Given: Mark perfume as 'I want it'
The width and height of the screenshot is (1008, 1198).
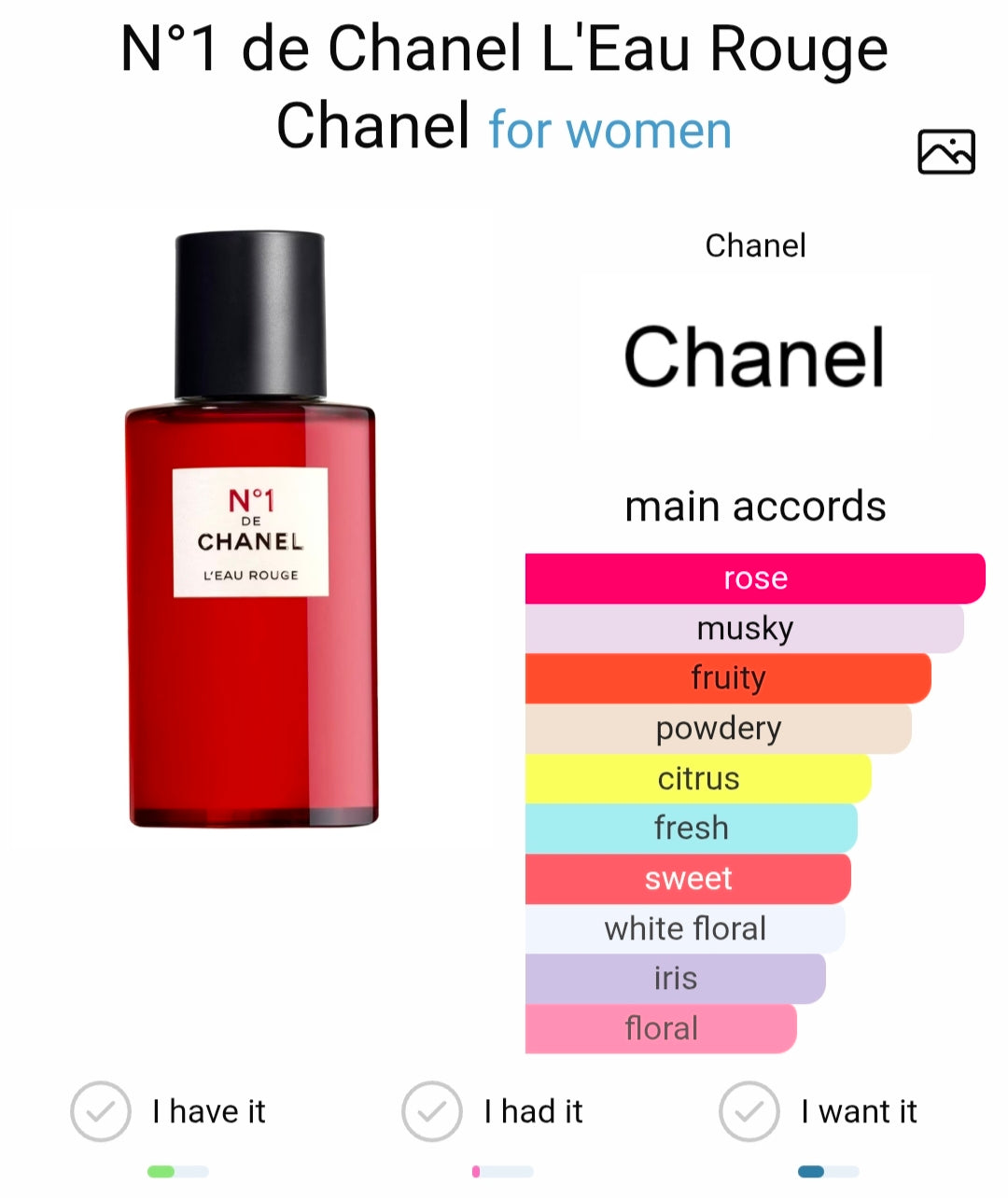Looking at the screenshot, I should tap(749, 1111).
